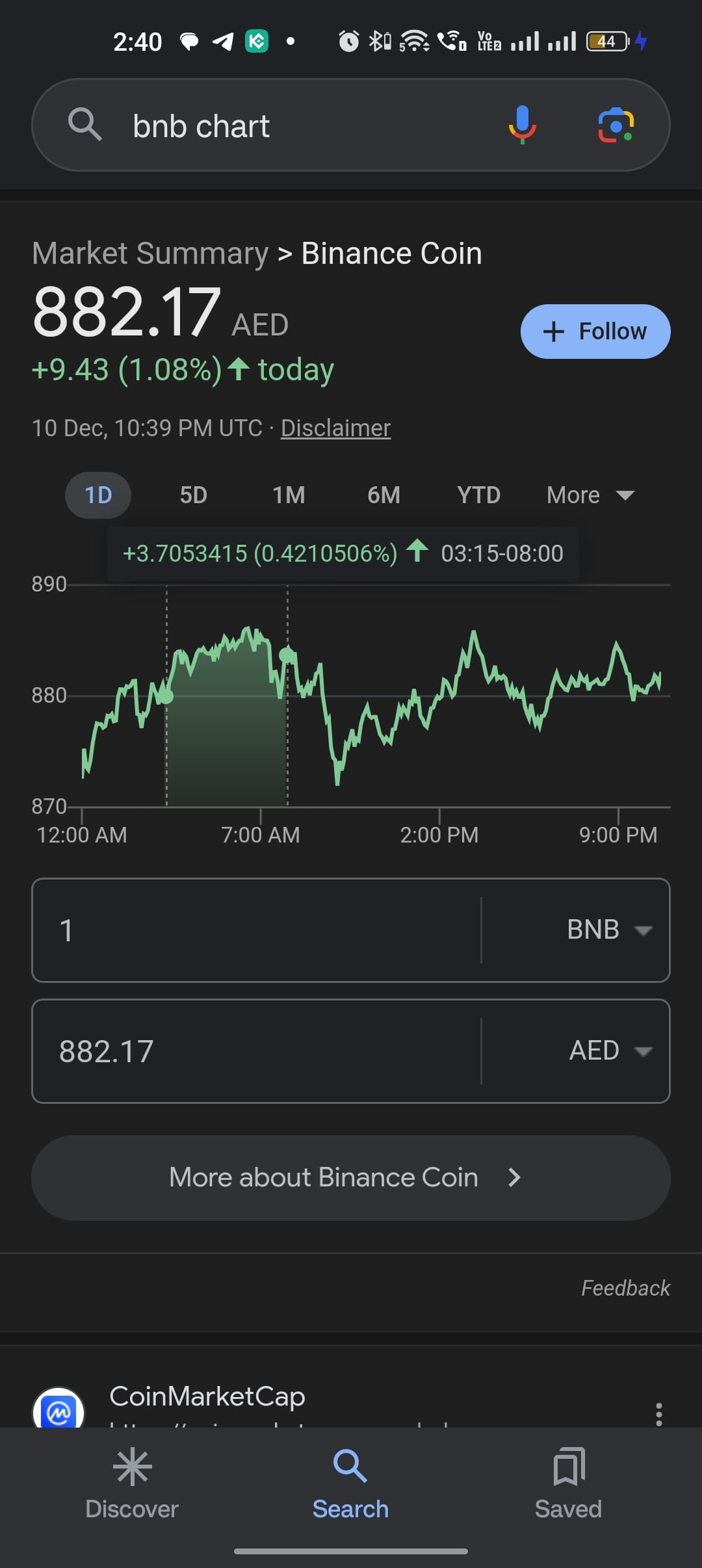This screenshot has width=702, height=1568.
Task: Expand the More range dropdown
Action: click(x=590, y=495)
